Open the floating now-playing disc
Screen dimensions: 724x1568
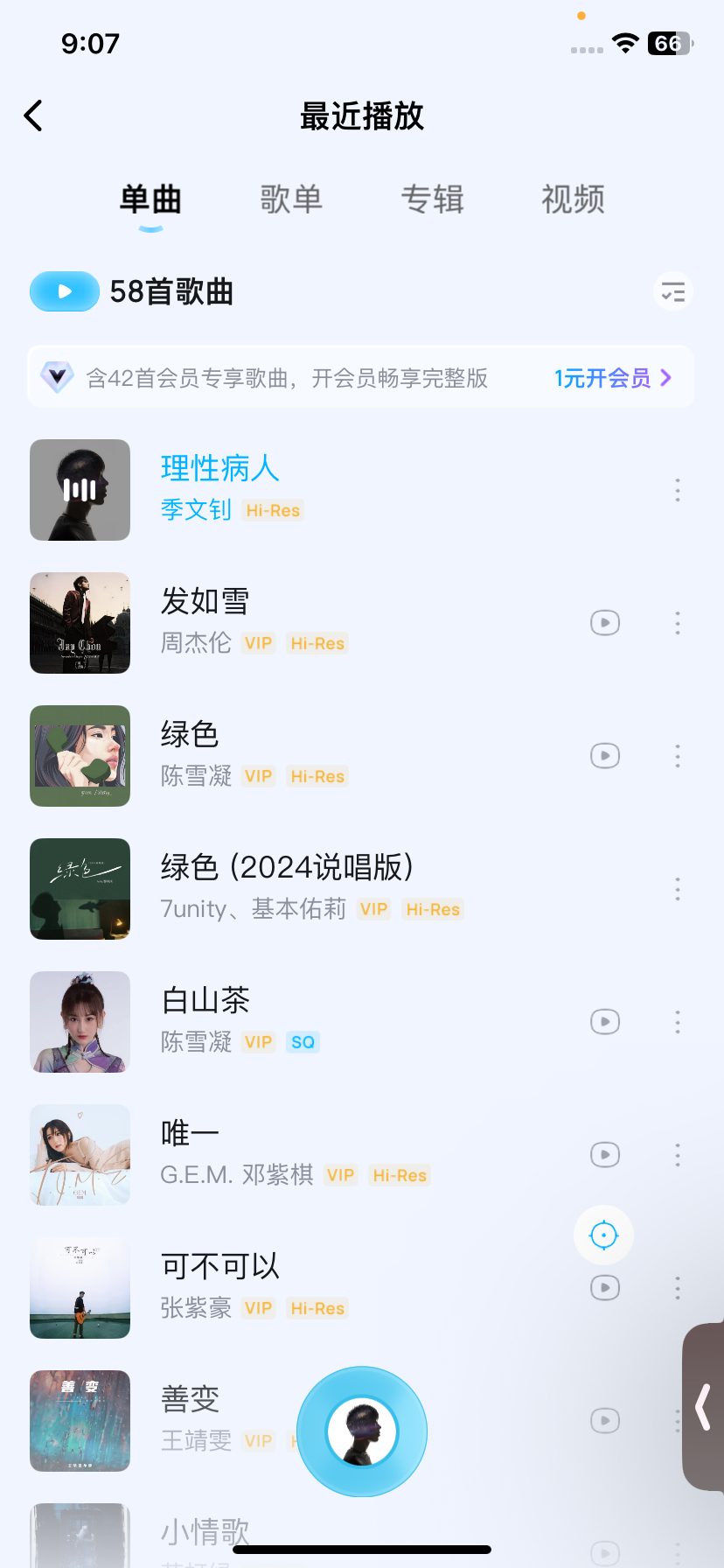pyautogui.click(x=362, y=1431)
